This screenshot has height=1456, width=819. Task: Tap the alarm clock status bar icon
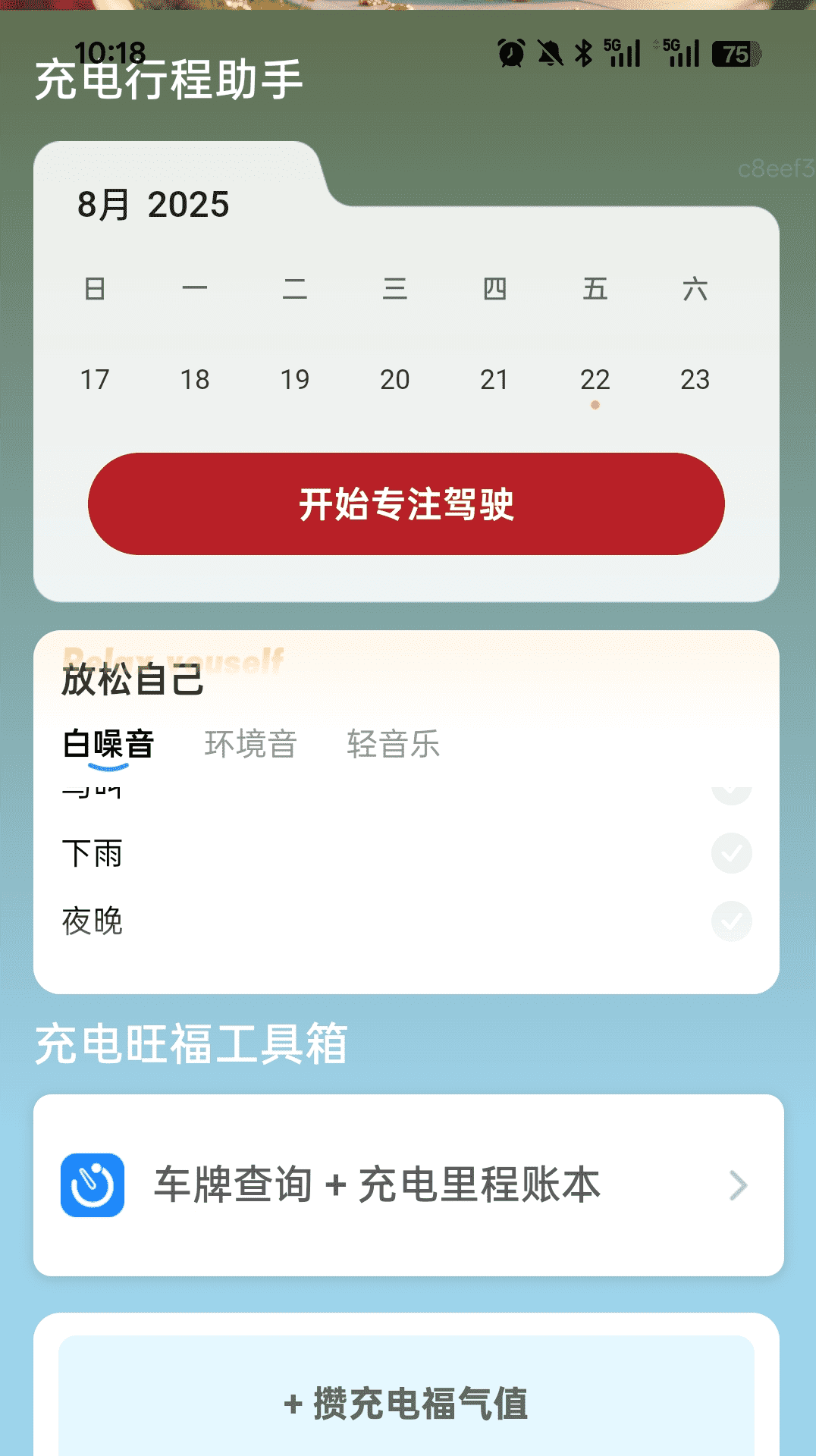pos(510,52)
